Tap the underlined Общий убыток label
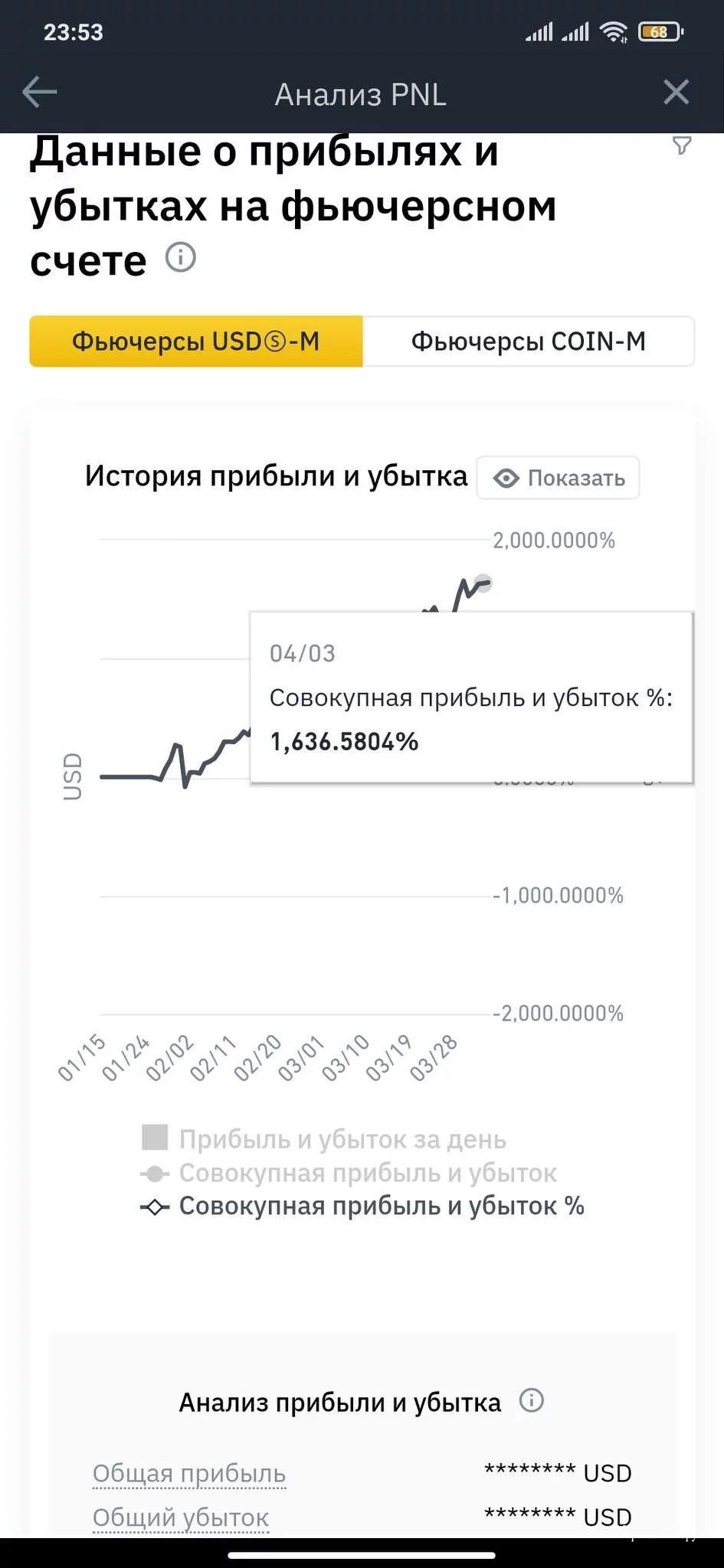Viewport: 724px width, 1568px height. pyautogui.click(x=181, y=1517)
